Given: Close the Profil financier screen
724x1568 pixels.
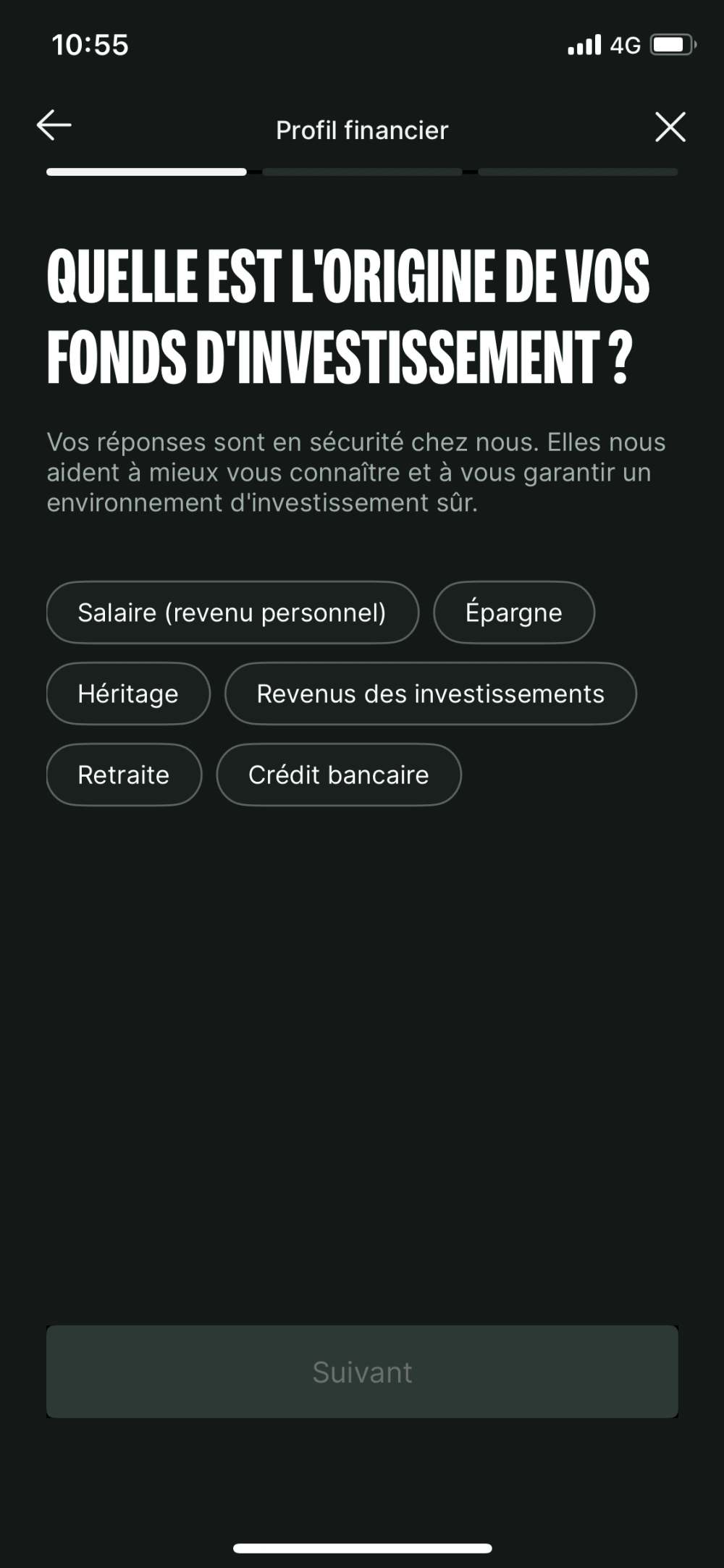Looking at the screenshot, I should tap(671, 126).
